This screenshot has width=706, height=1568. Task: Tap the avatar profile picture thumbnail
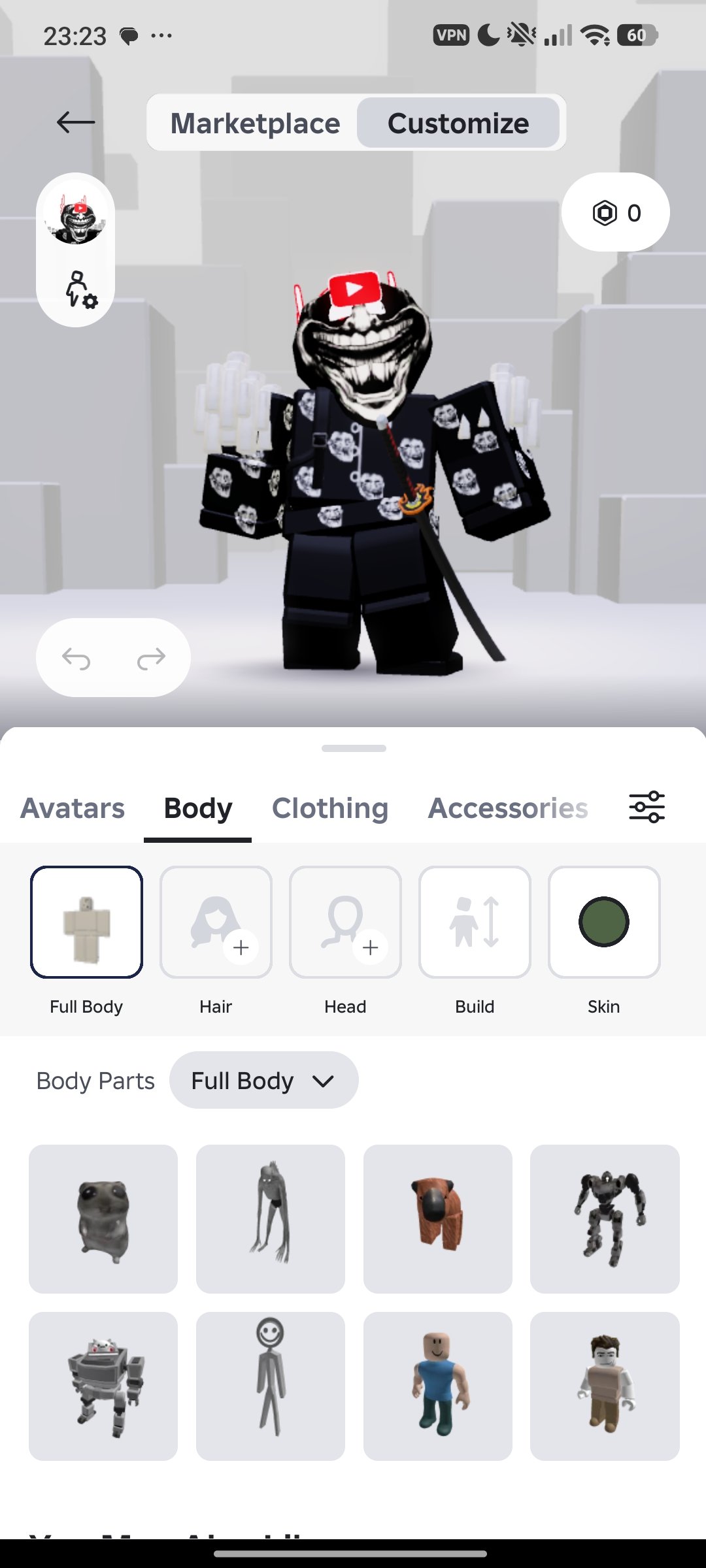pyautogui.click(x=76, y=213)
